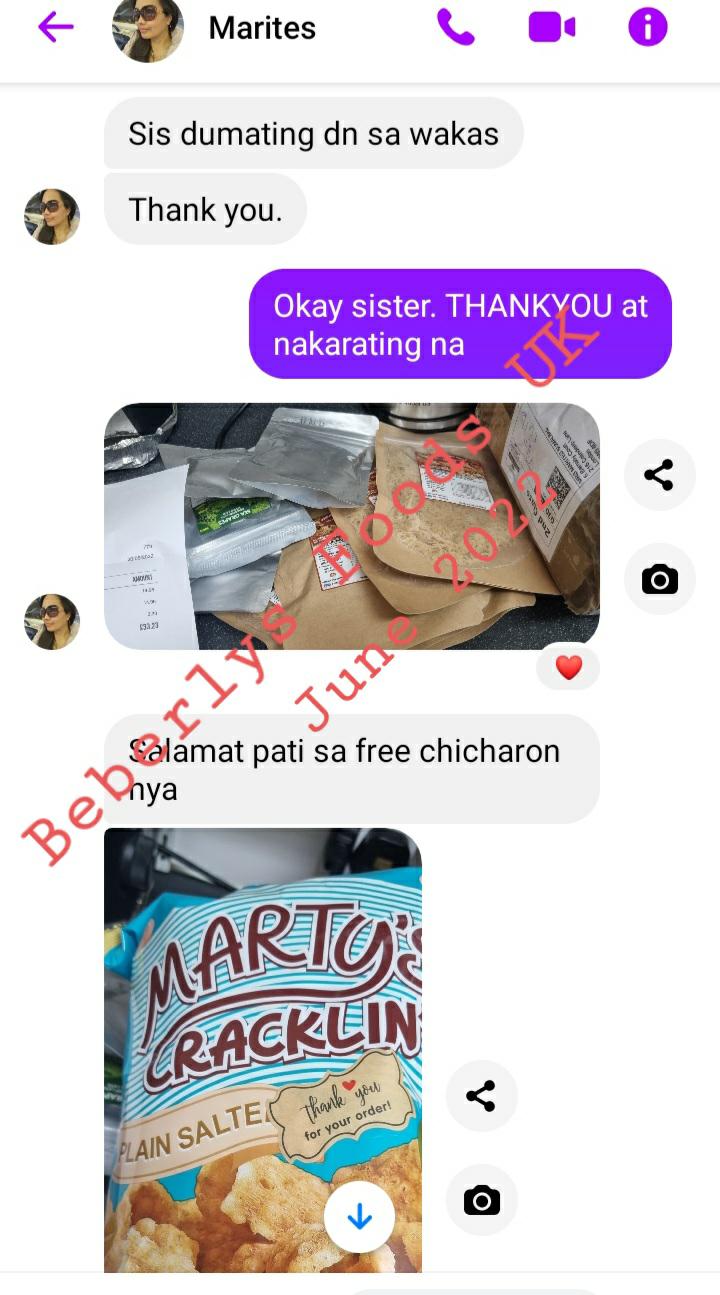Select the free chicharon thank-you message
The image size is (720, 1295).
pyautogui.click(x=350, y=768)
